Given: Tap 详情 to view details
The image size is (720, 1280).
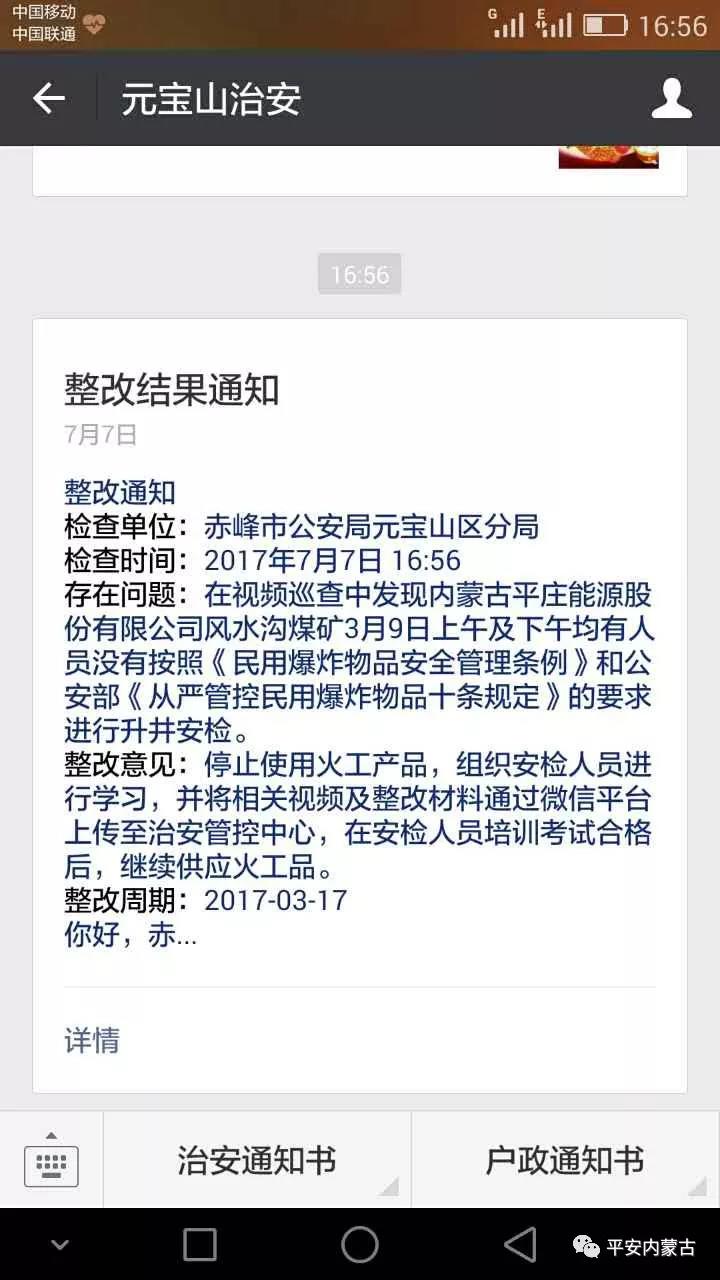Looking at the screenshot, I should pyautogui.click(x=92, y=1040).
